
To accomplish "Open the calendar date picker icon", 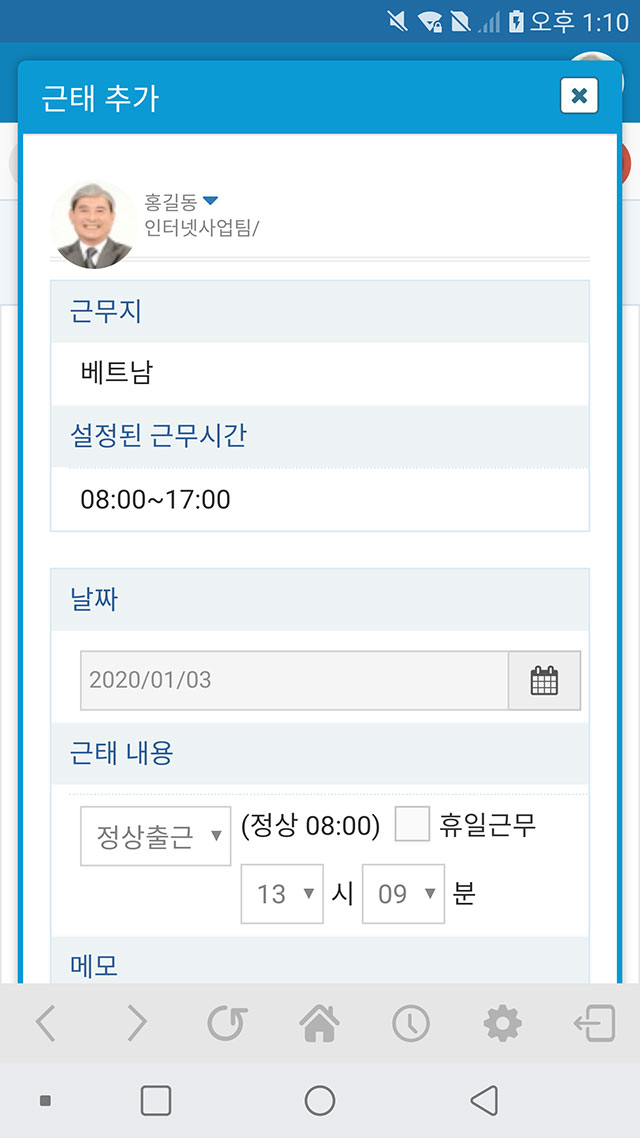I will coord(544,681).
